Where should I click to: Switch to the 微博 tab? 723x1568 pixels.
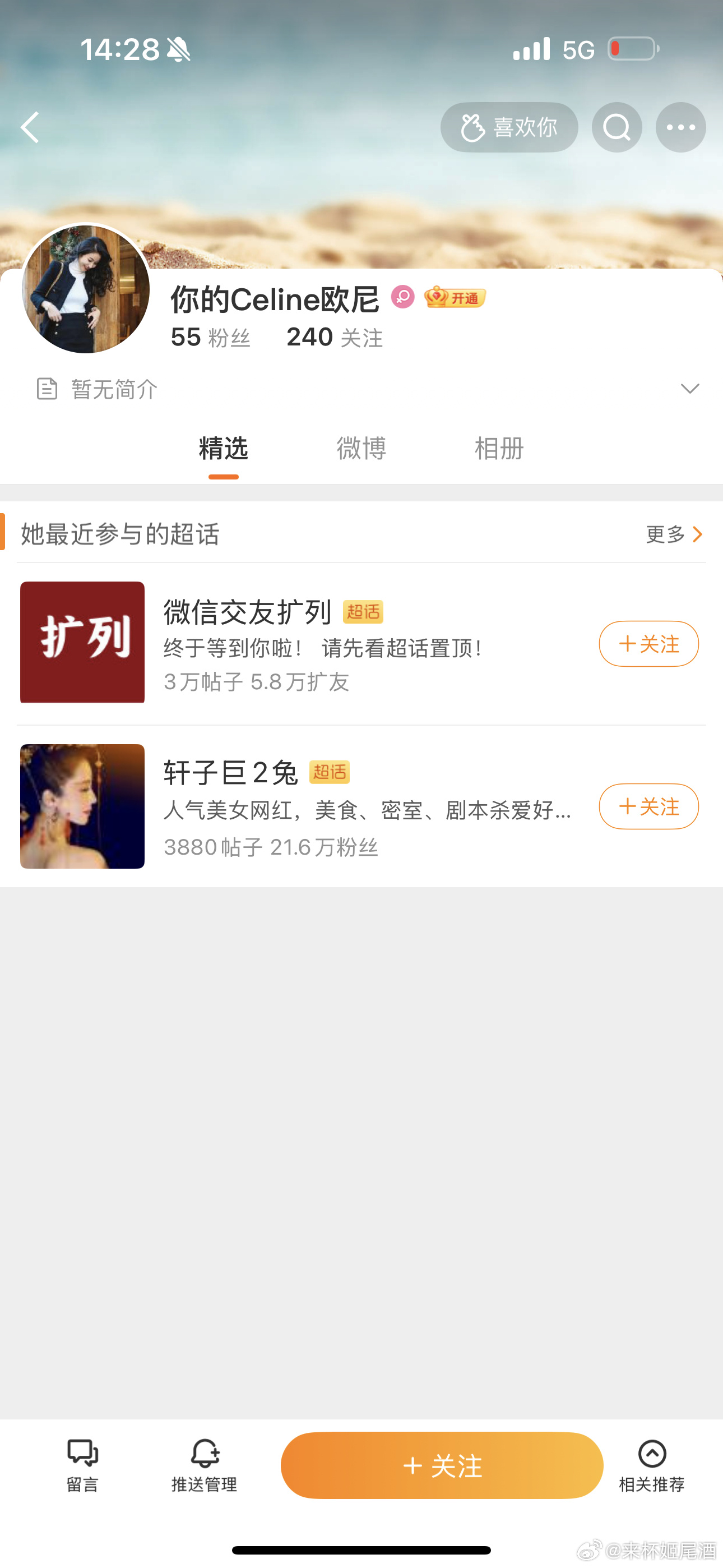(361, 449)
